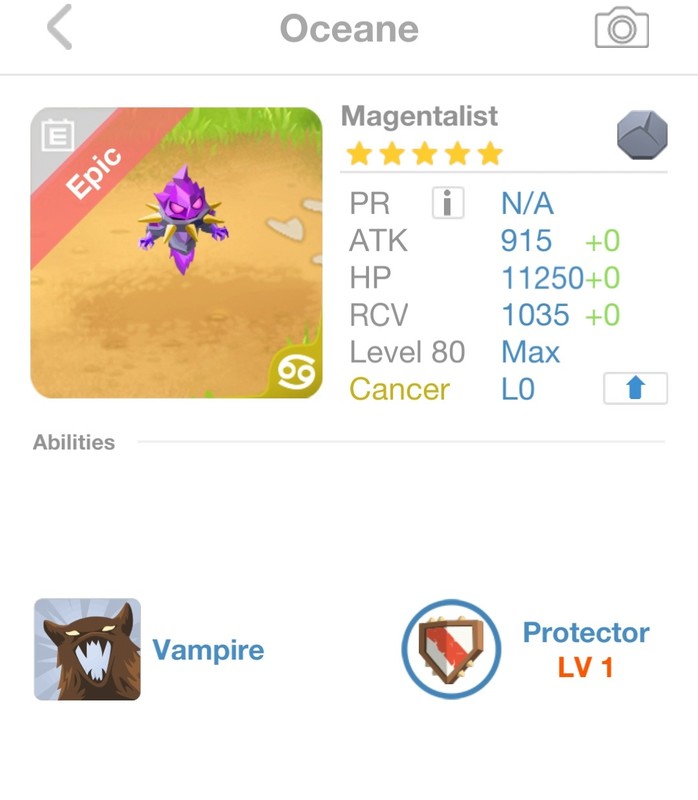Viewport: 698px width, 800px height.
Task: Go back using the arrow
Action: (60, 28)
